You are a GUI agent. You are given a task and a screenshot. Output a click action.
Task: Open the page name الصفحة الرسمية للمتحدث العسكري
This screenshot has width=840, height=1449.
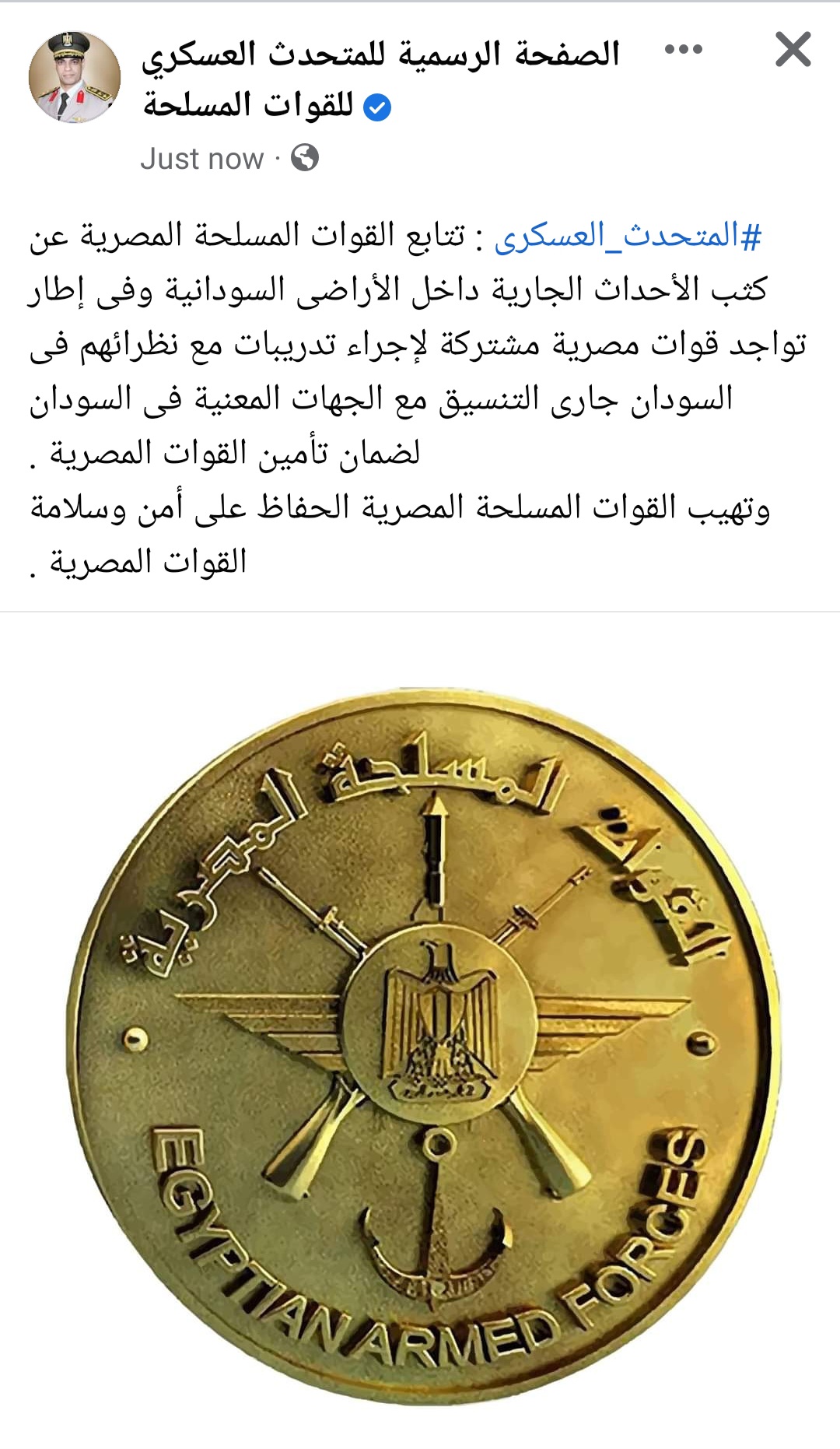[381, 56]
